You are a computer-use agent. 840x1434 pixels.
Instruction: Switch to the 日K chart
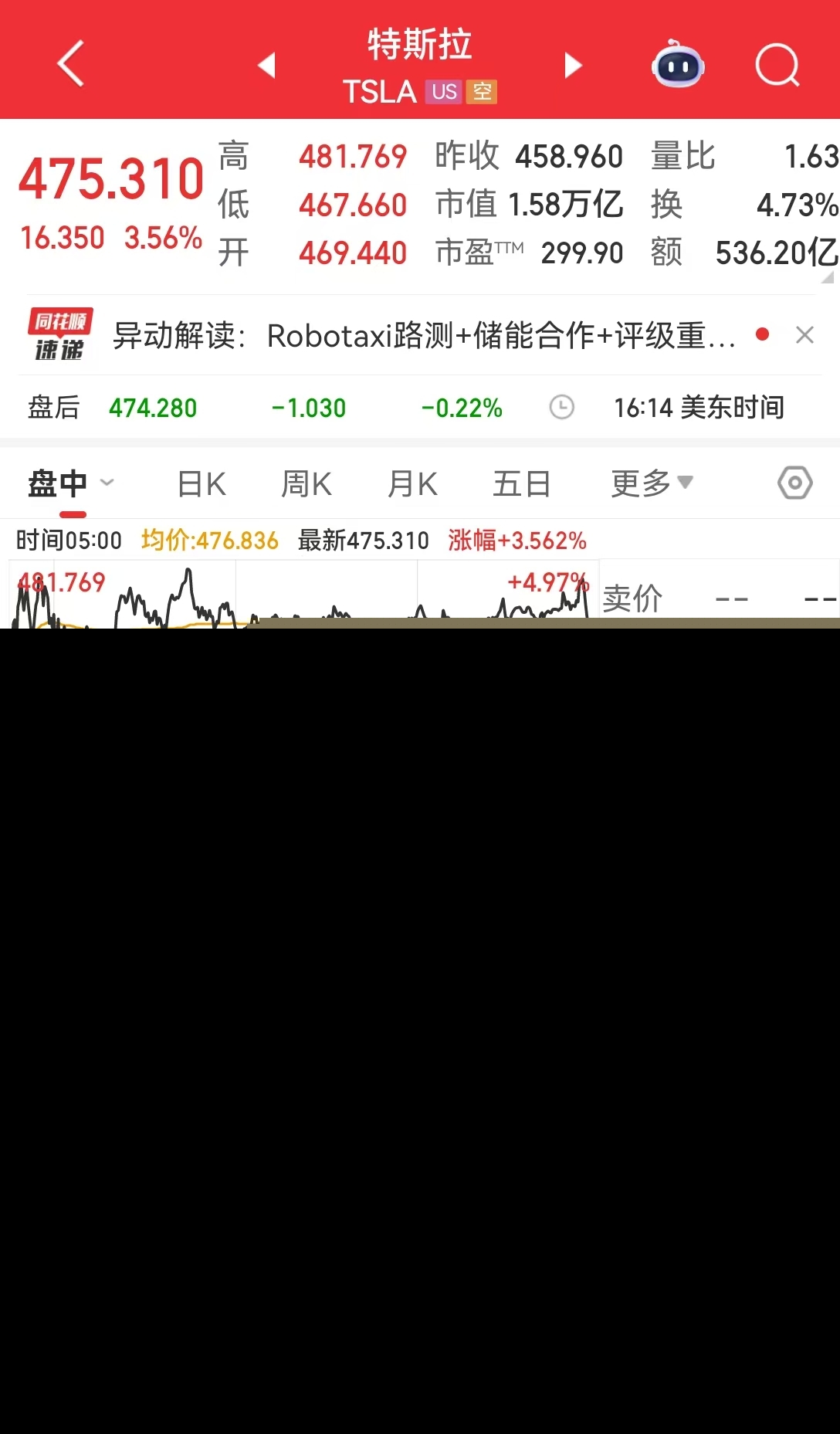tap(202, 484)
